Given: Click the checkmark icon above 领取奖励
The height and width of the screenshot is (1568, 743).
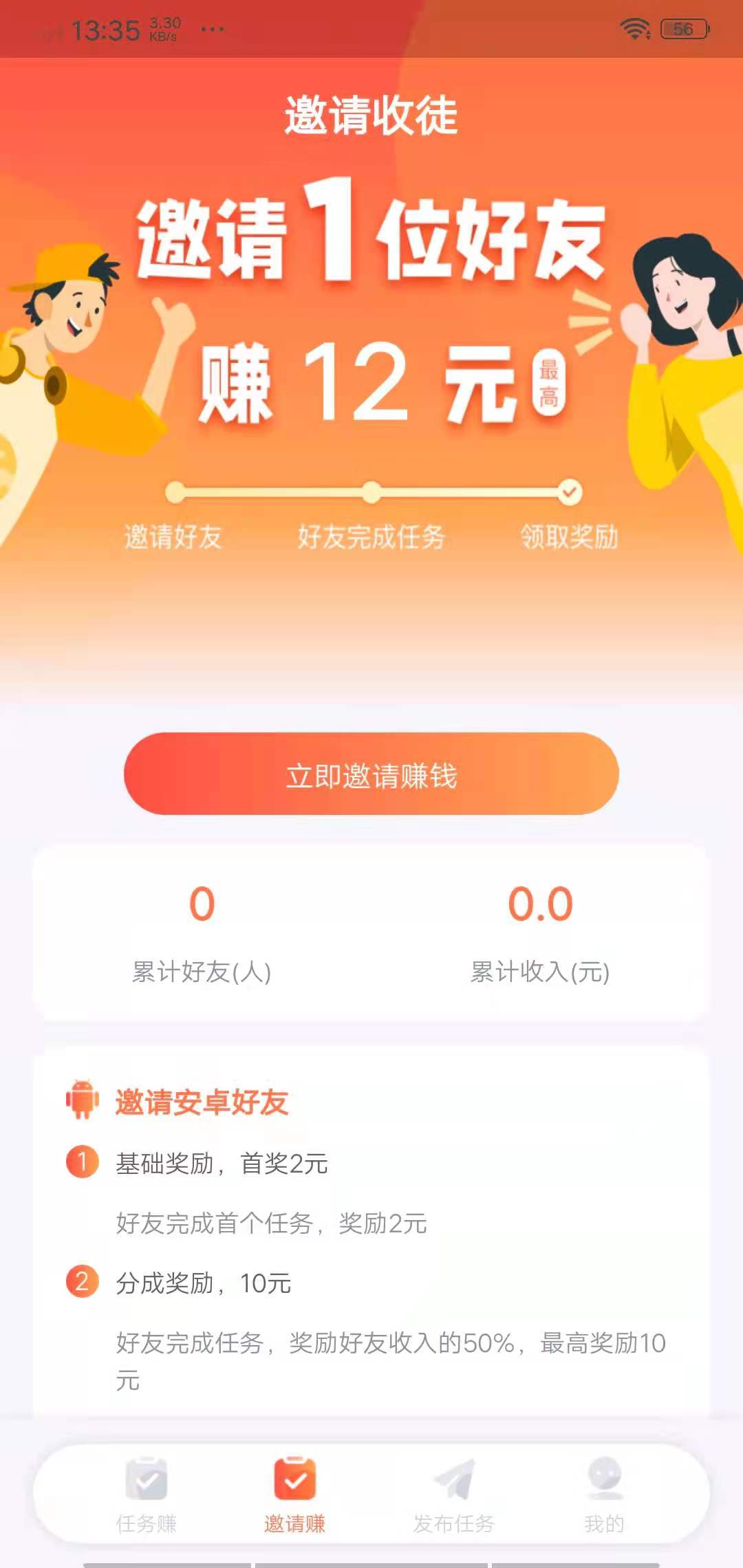Looking at the screenshot, I should [x=570, y=490].
